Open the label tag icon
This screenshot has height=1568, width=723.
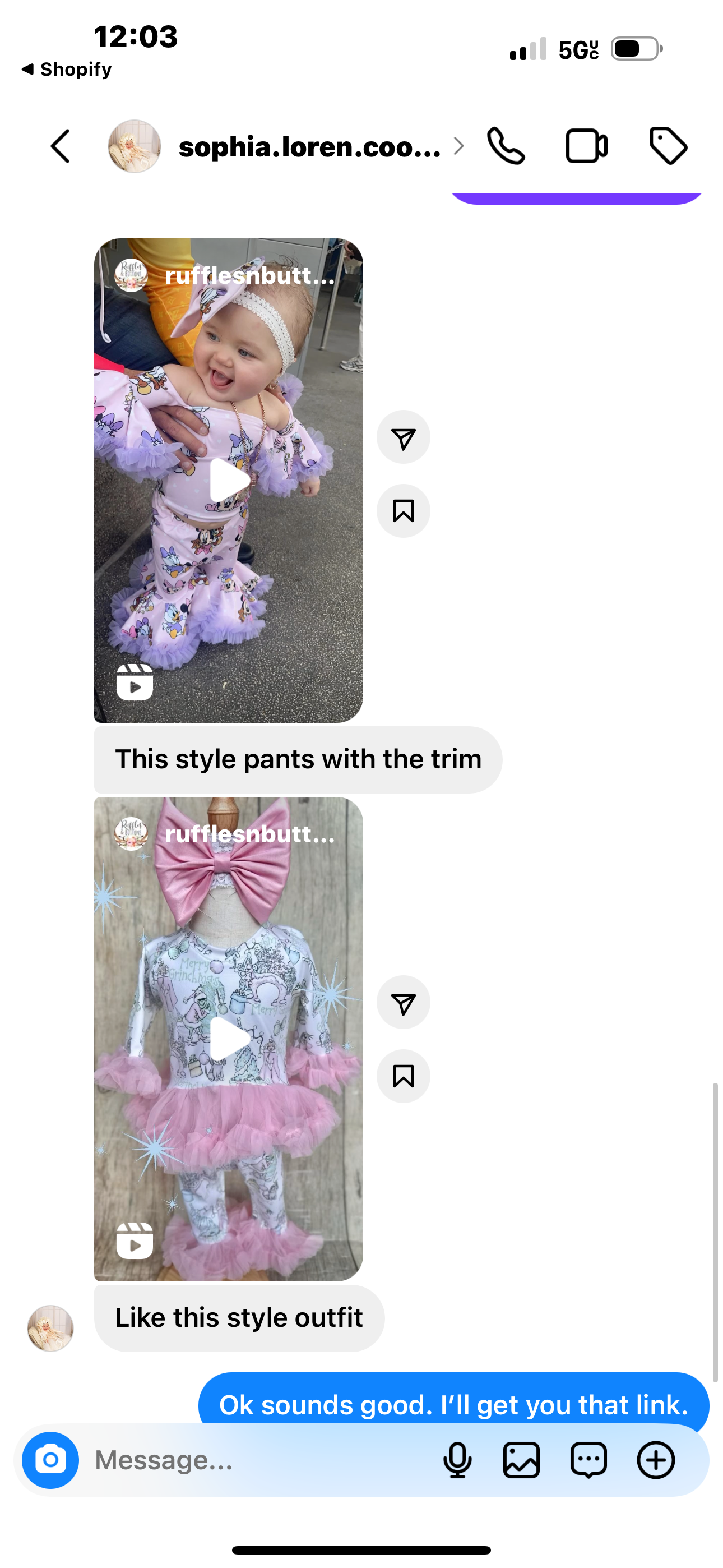click(668, 146)
